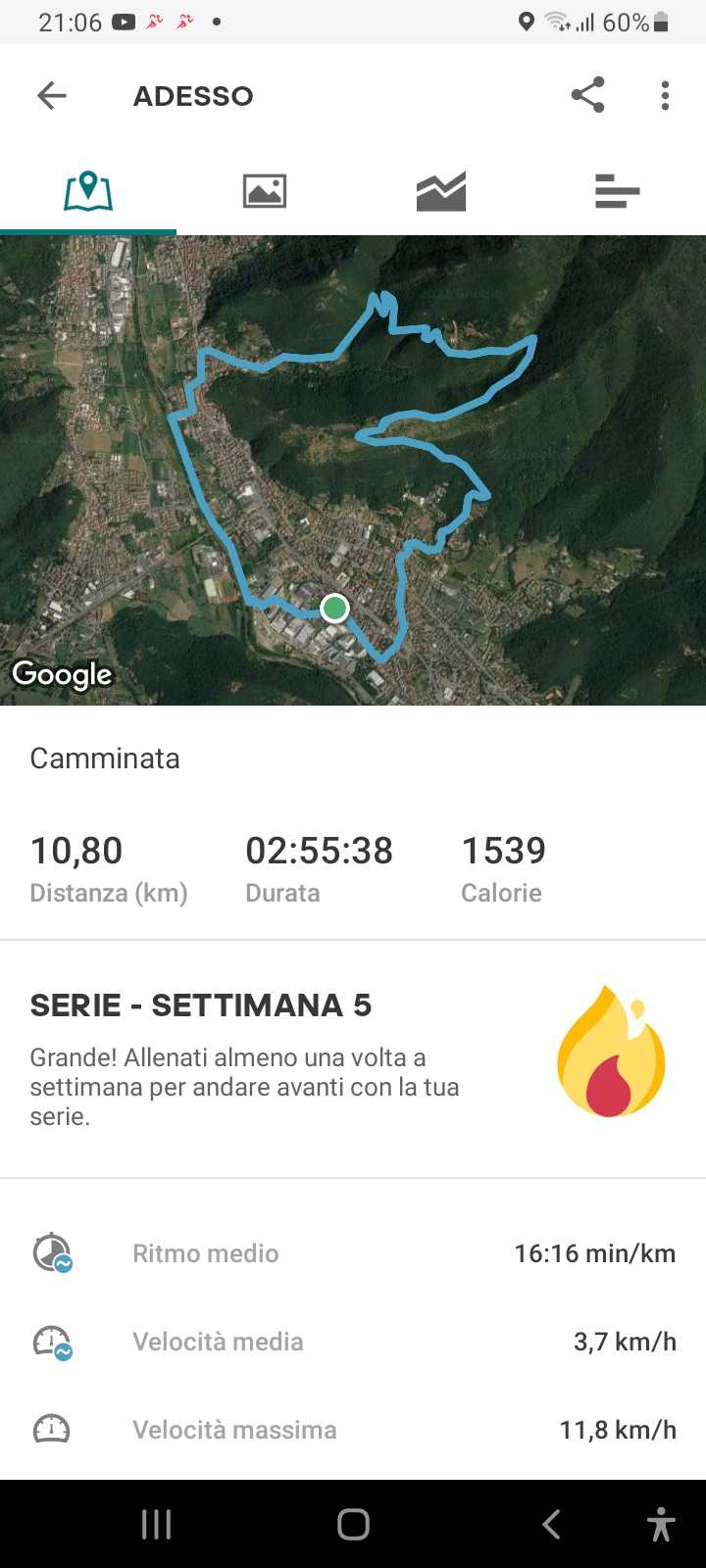Share this walking activity
This screenshot has width=706, height=1568.
(x=587, y=95)
